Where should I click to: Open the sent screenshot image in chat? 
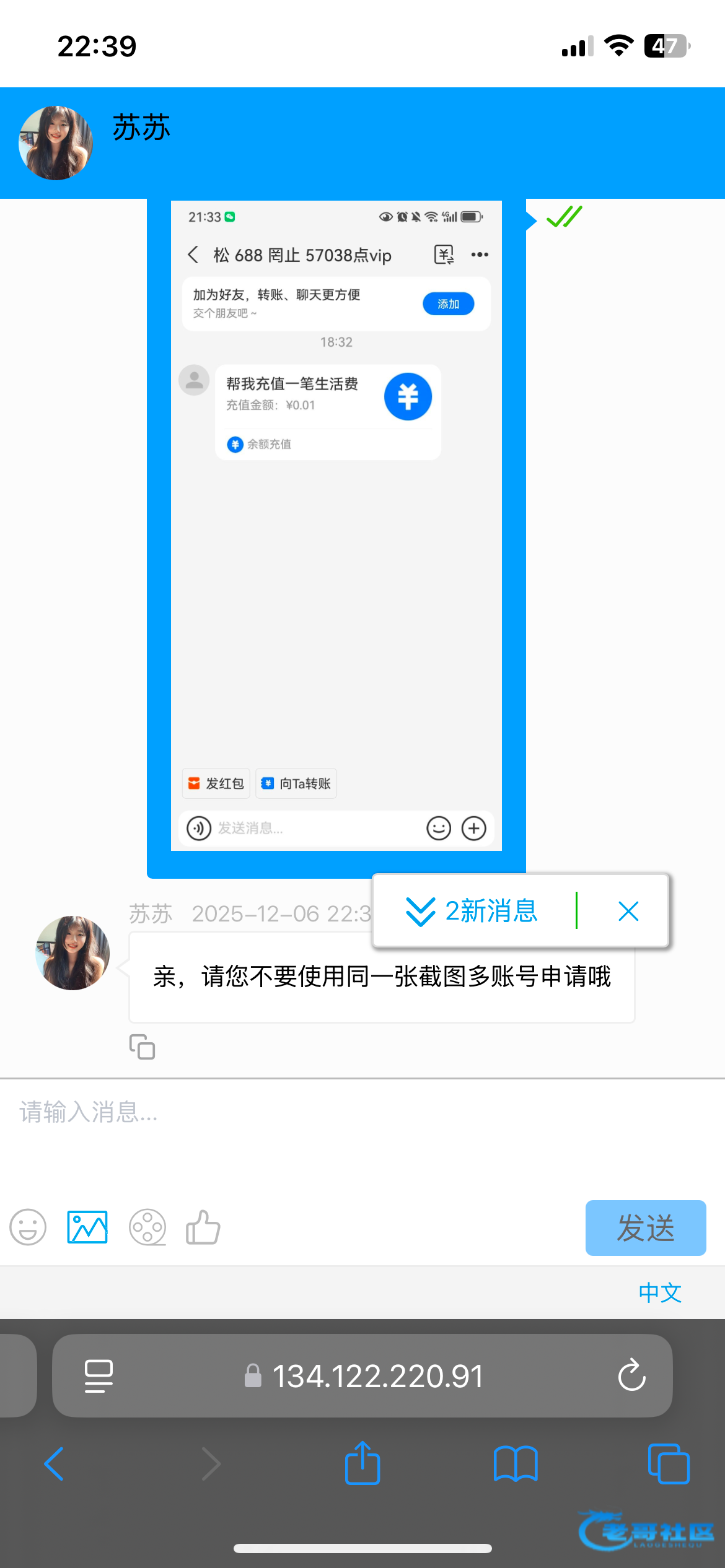[x=336, y=525]
